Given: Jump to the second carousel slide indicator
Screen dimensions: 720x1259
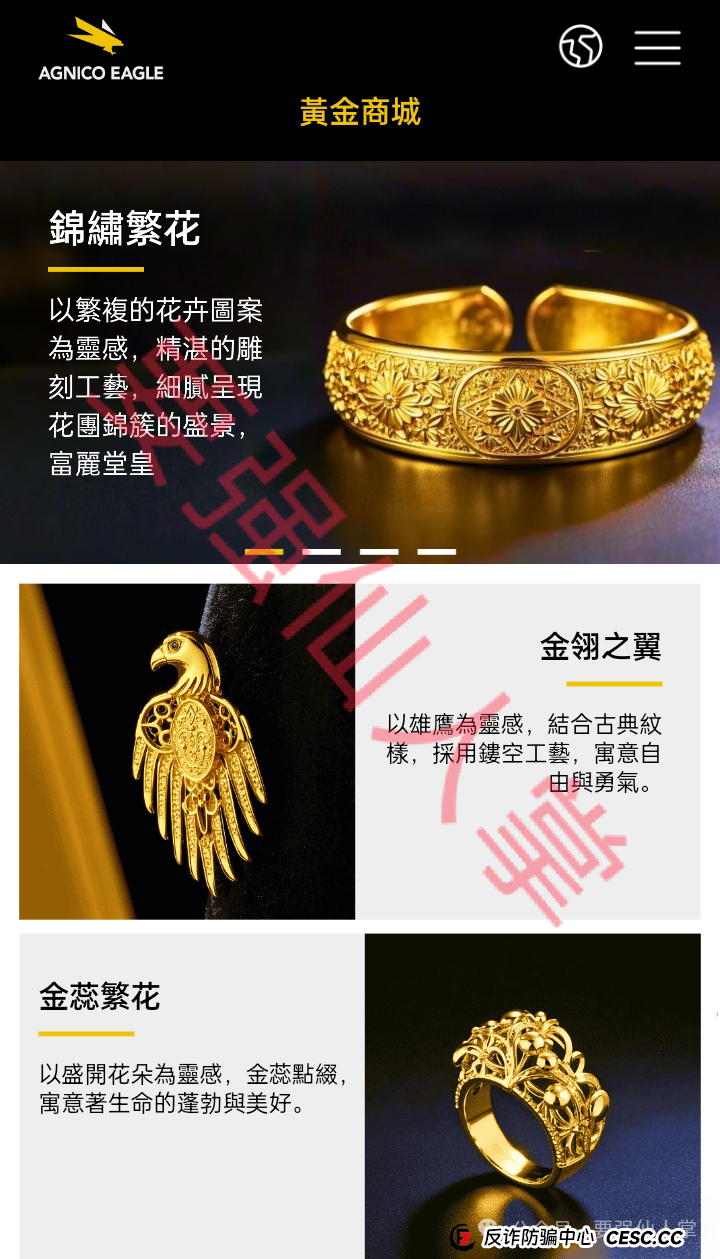Looking at the screenshot, I should 322,551.
